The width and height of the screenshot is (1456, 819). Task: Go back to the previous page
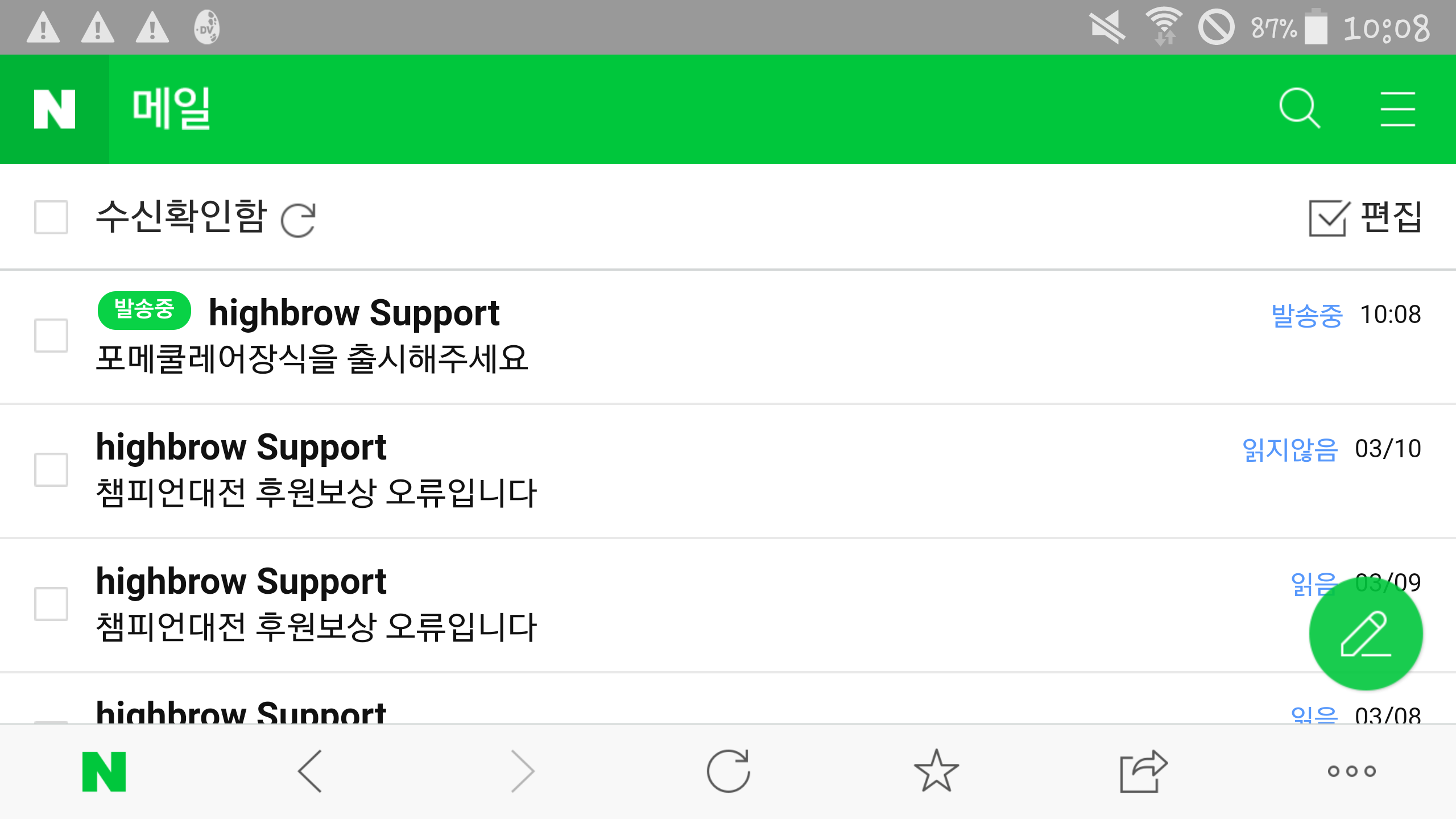tap(311, 771)
